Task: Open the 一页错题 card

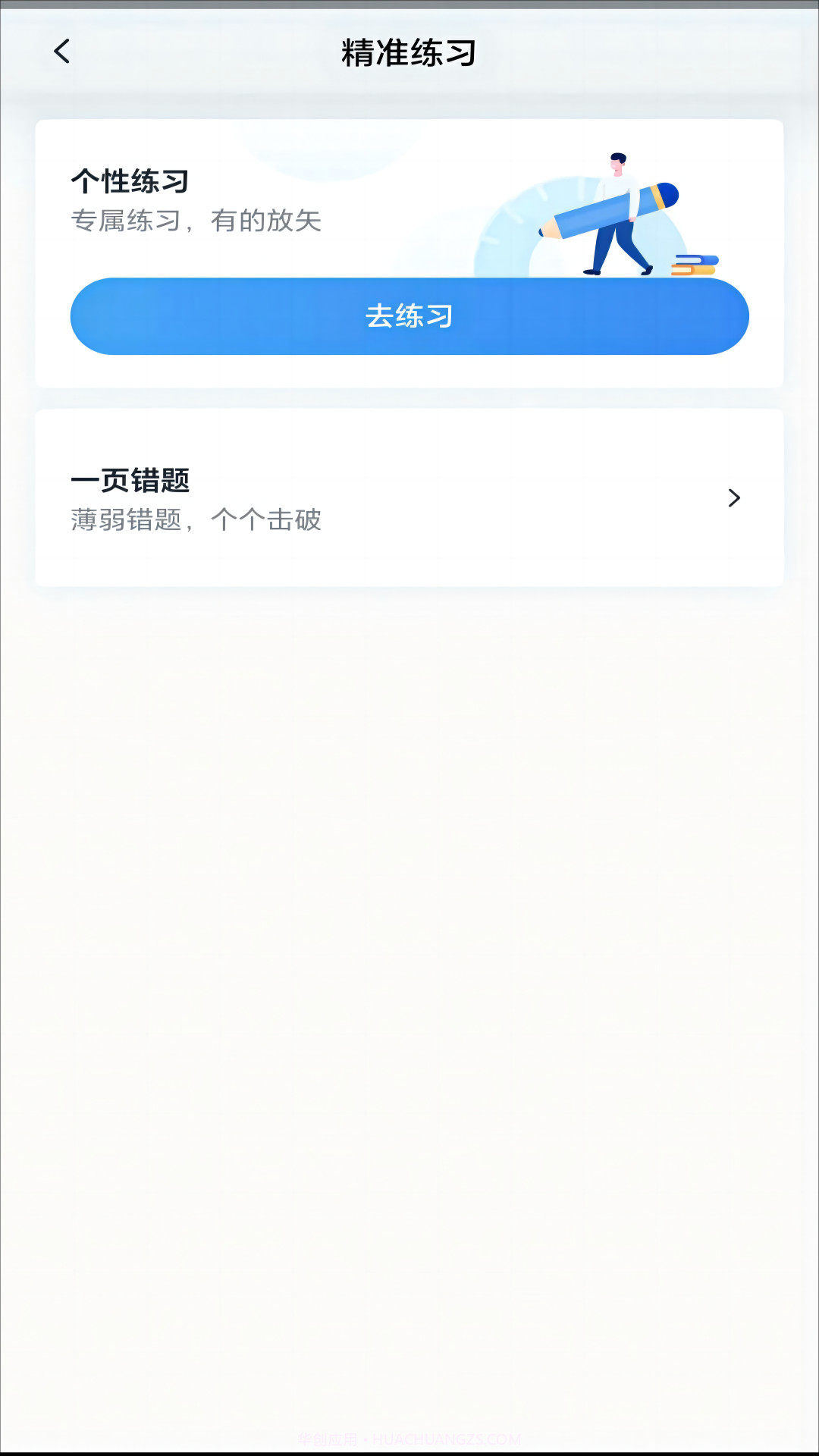Action: pyautogui.click(x=409, y=497)
